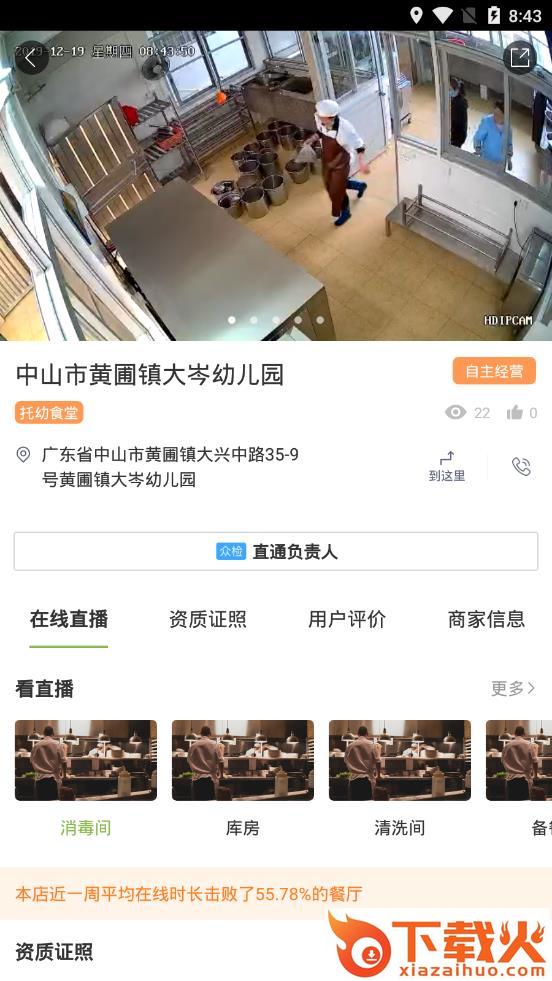Select the 托幼食堂 tag
Viewport: 552px width, 981px height.
pos(49,412)
